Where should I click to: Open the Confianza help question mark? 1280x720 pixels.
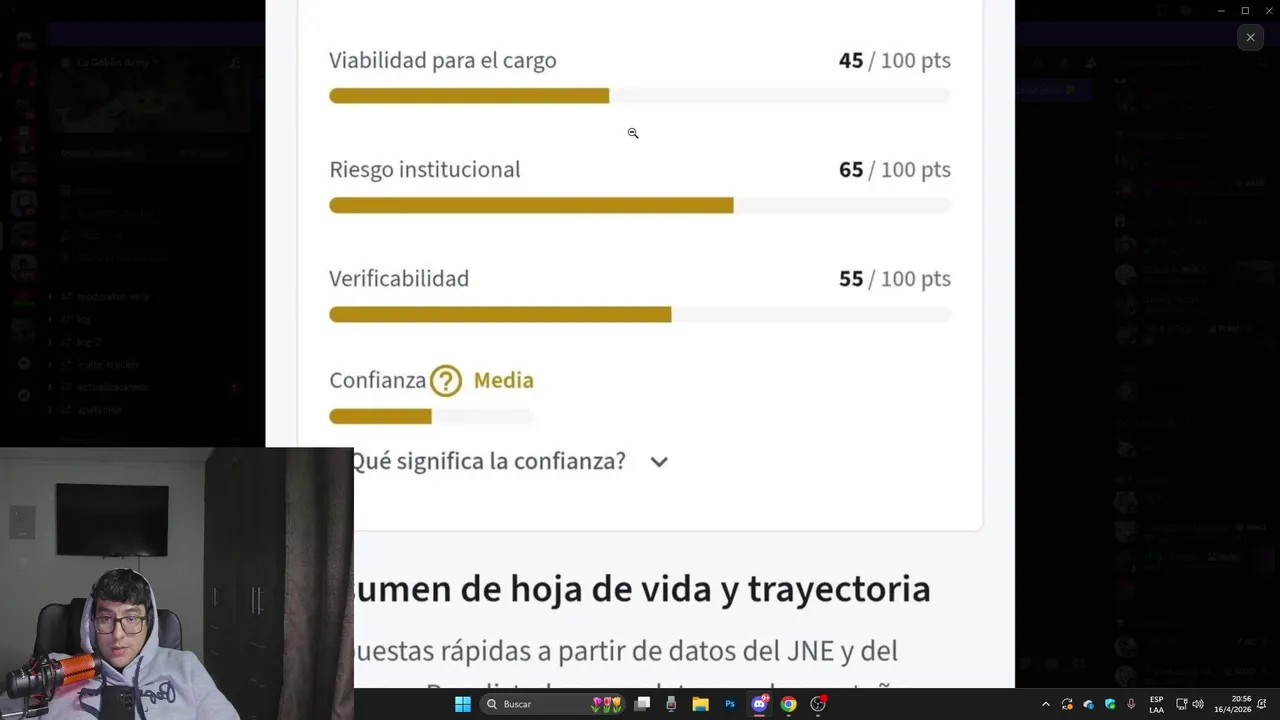[446, 381]
